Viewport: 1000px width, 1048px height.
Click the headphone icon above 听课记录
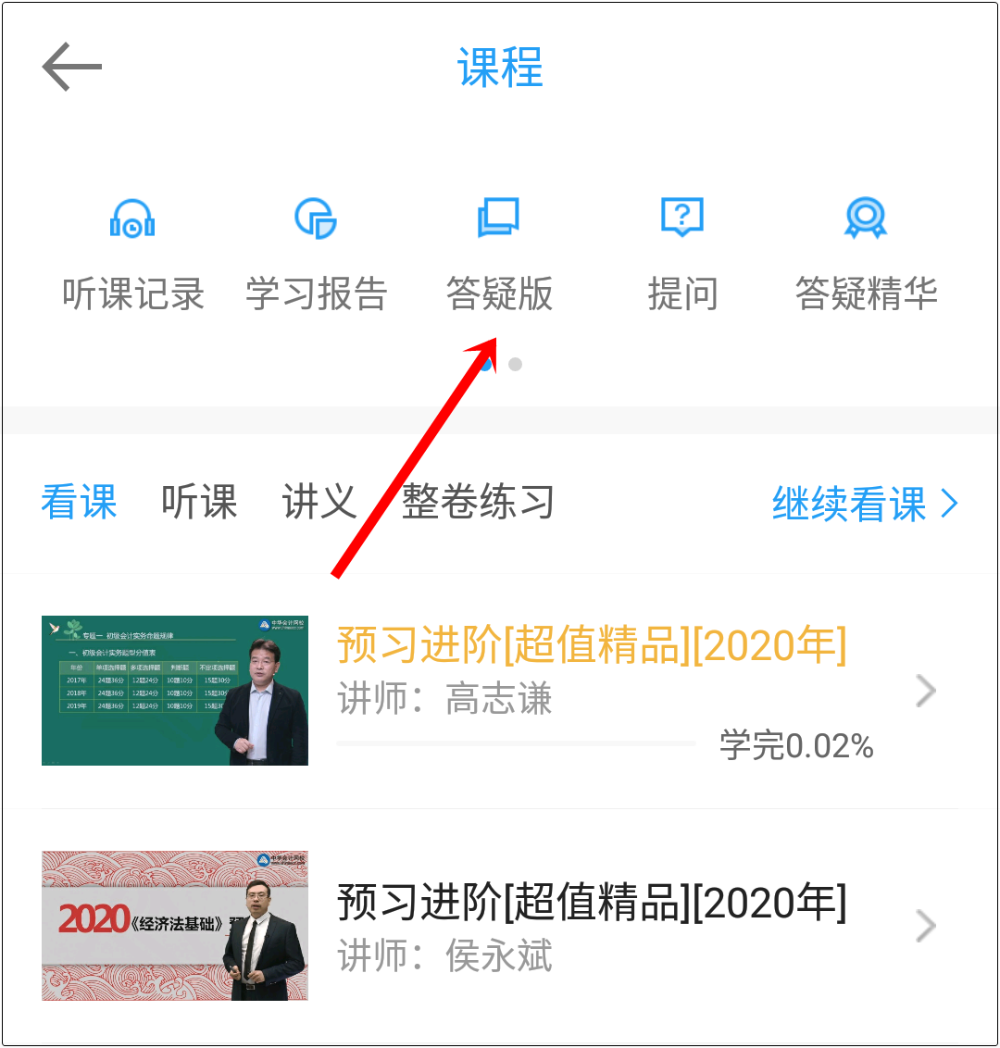coord(131,218)
